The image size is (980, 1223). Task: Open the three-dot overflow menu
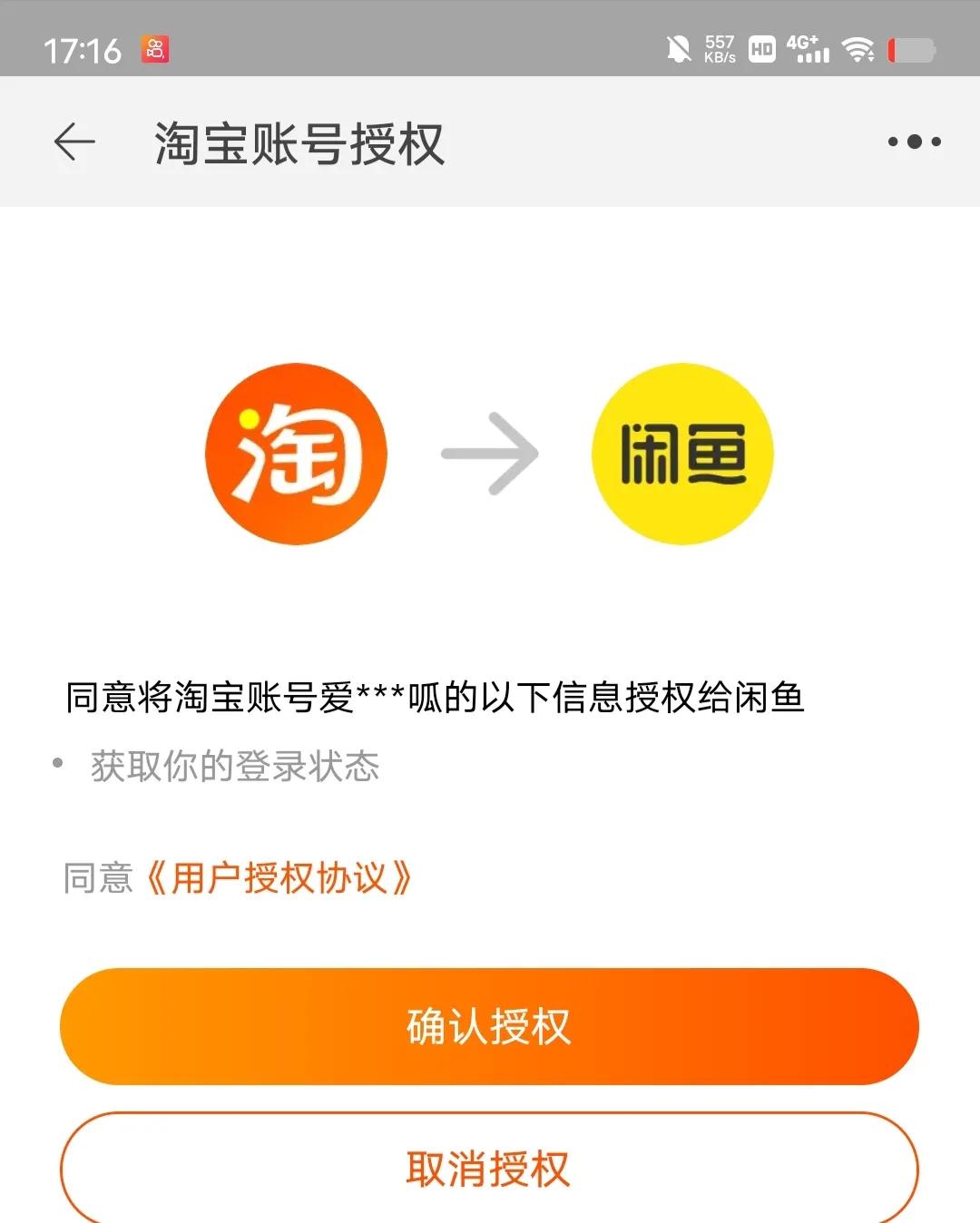914,142
